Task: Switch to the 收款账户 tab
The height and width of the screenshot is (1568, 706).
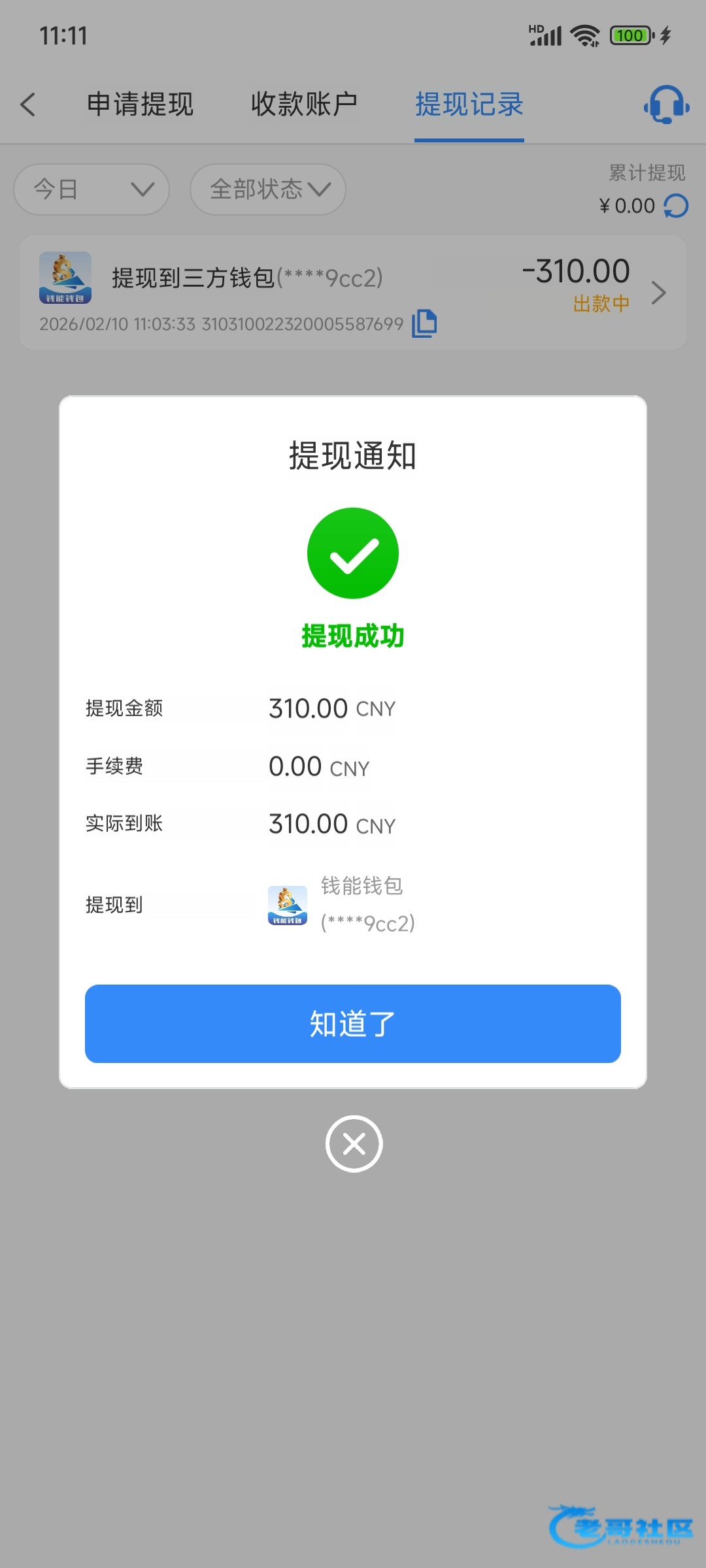Action: 304,105
